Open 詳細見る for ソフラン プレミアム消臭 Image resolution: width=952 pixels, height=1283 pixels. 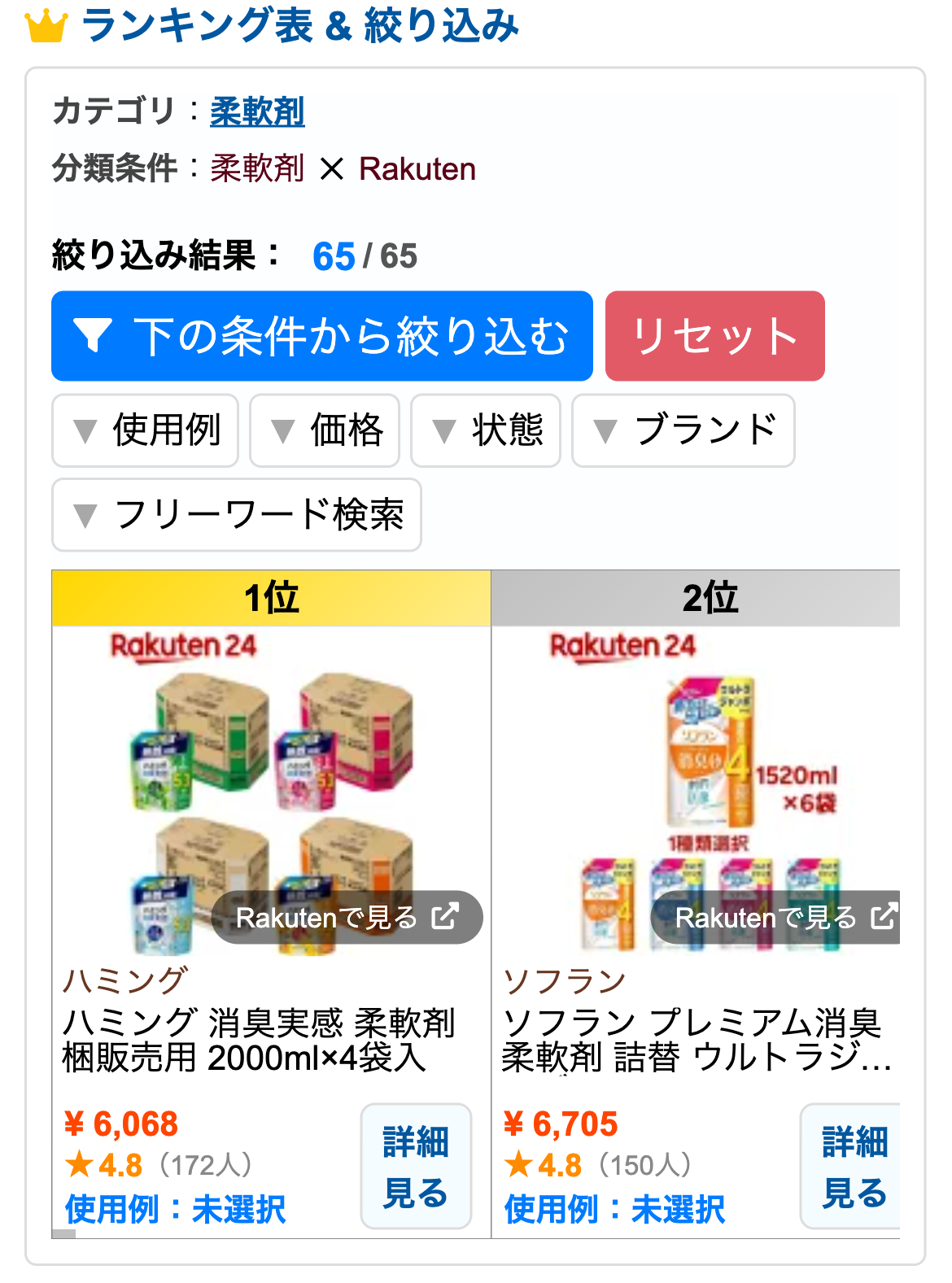853,1166
